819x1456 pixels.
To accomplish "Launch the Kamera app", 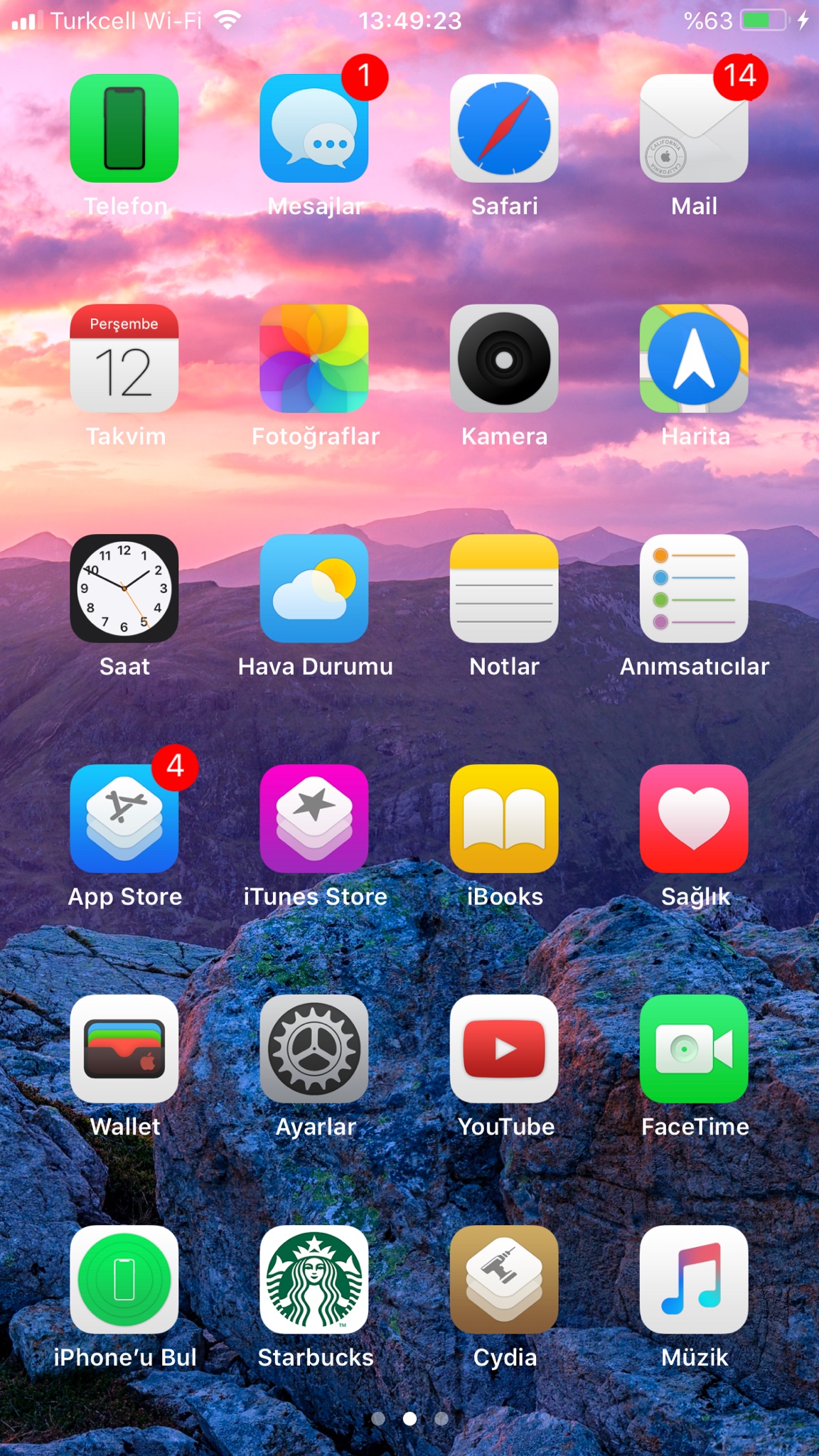I will pos(504,358).
